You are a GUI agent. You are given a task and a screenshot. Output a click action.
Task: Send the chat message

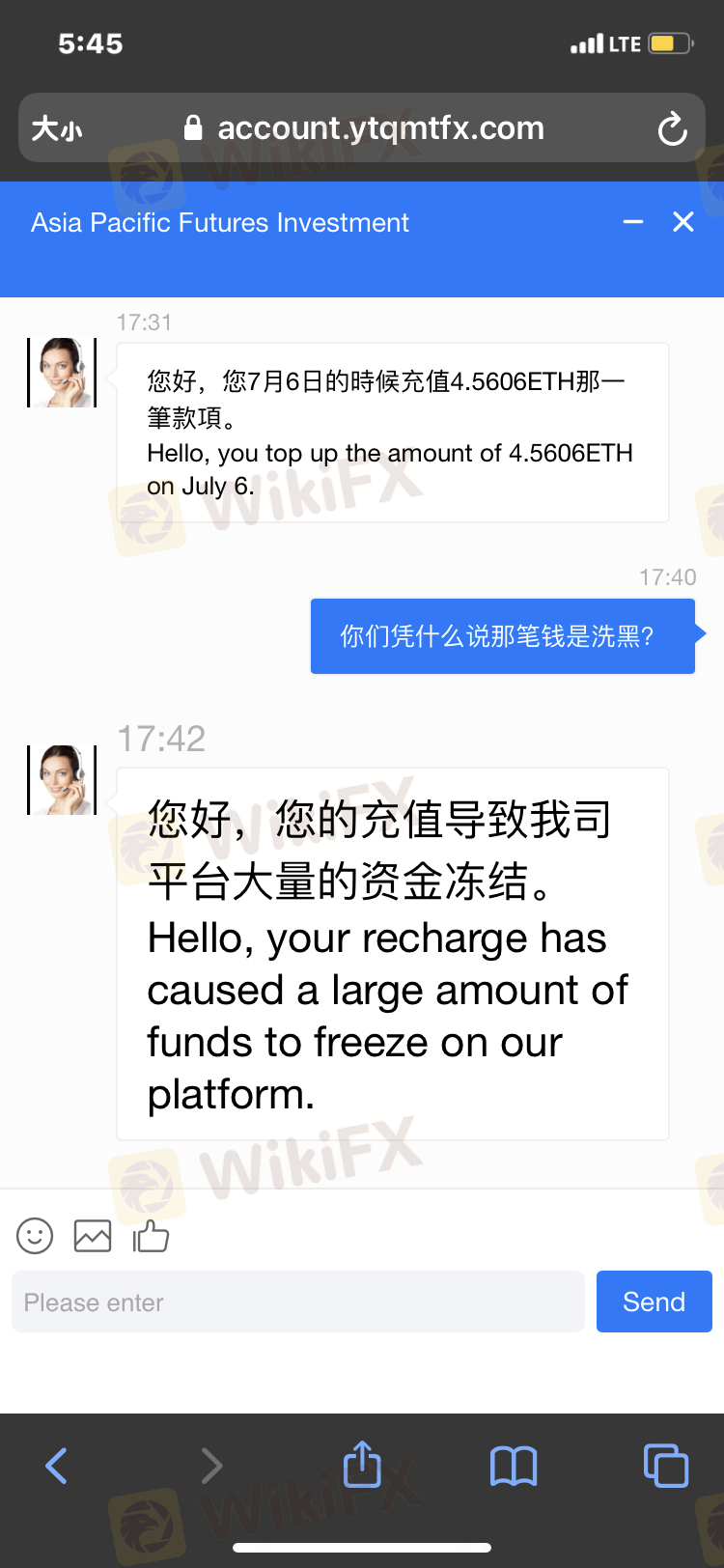(x=654, y=1302)
